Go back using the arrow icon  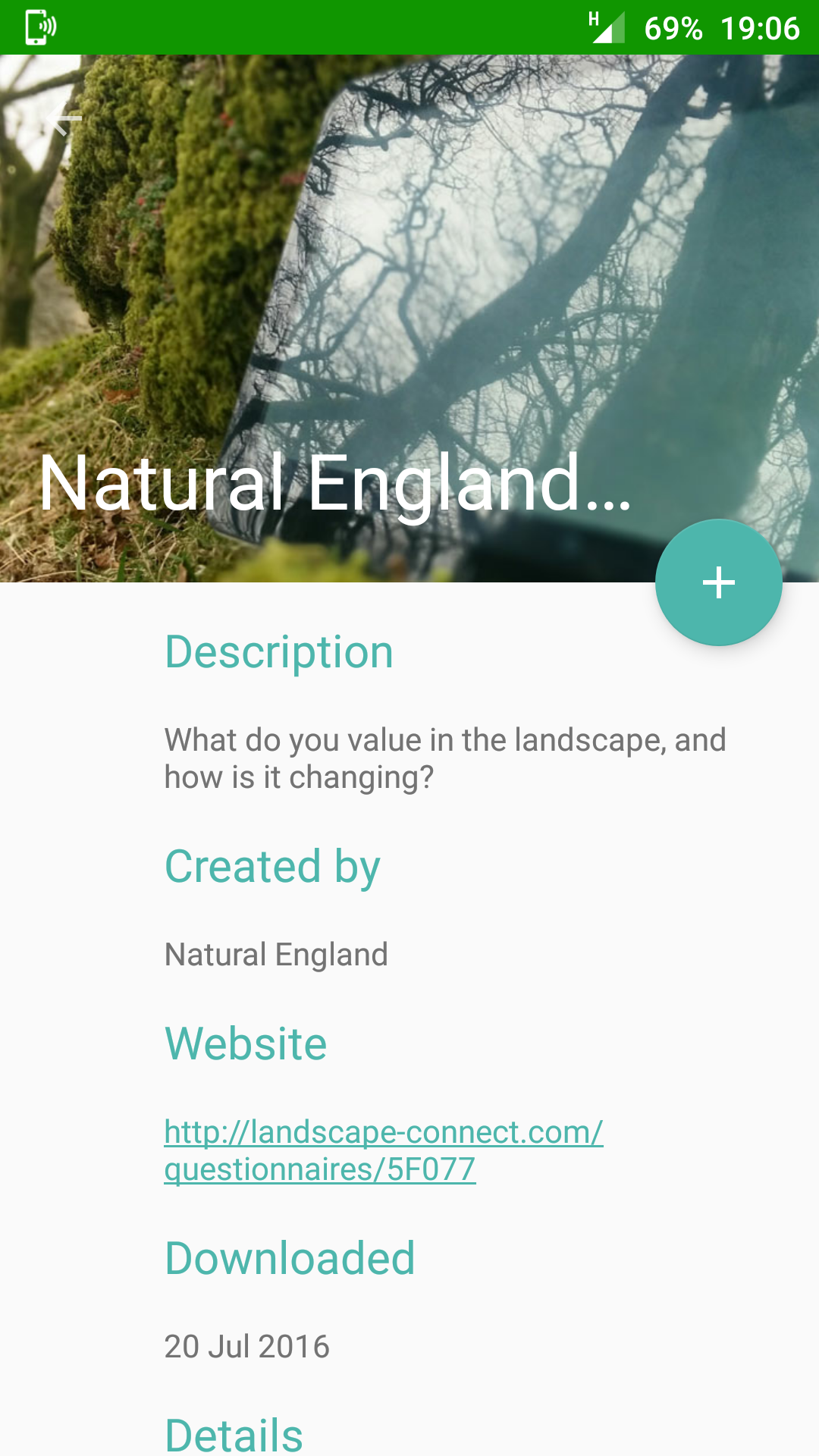64,119
